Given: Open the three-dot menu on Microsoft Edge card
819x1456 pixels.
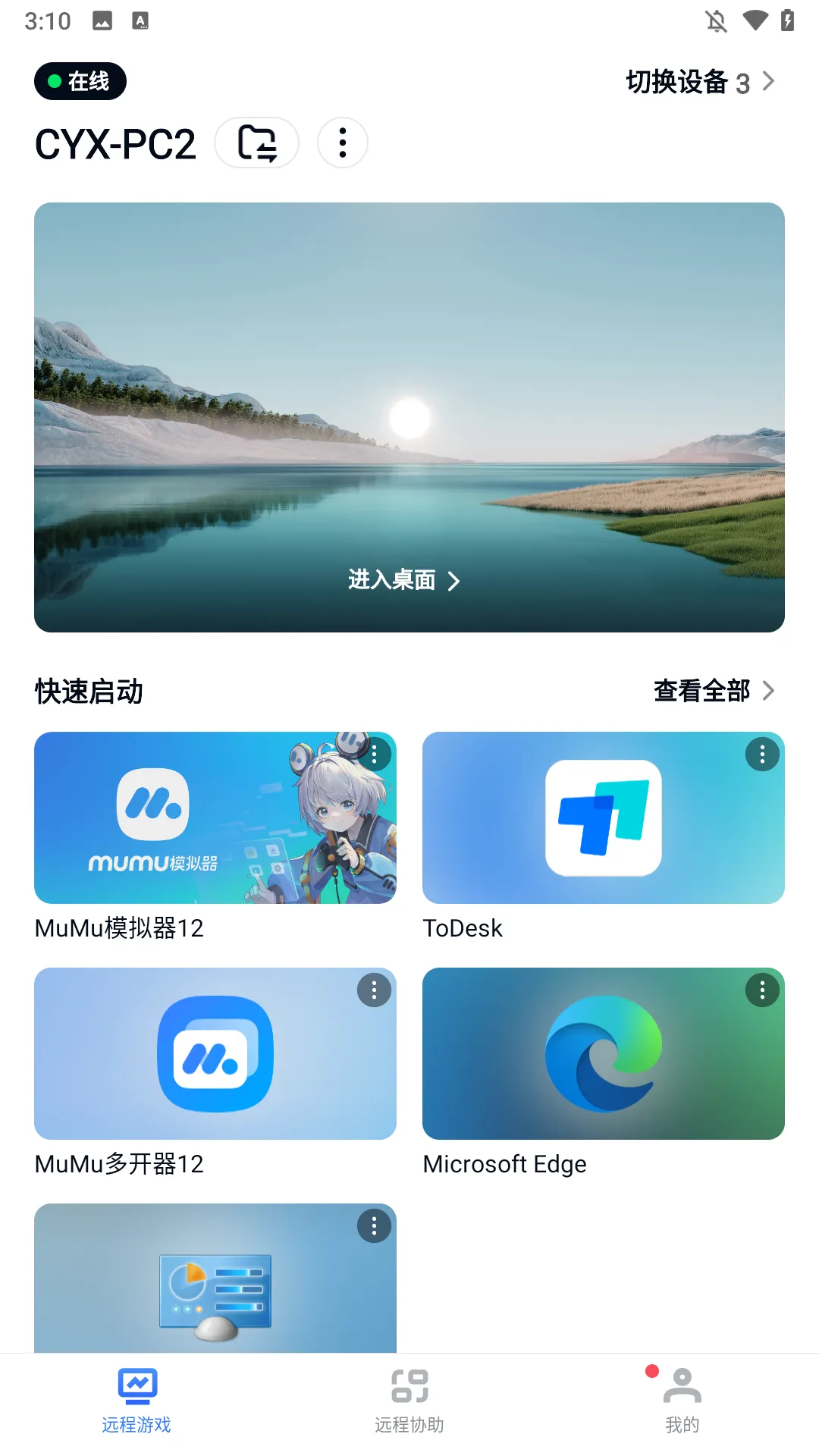Looking at the screenshot, I should click(762, 990).
